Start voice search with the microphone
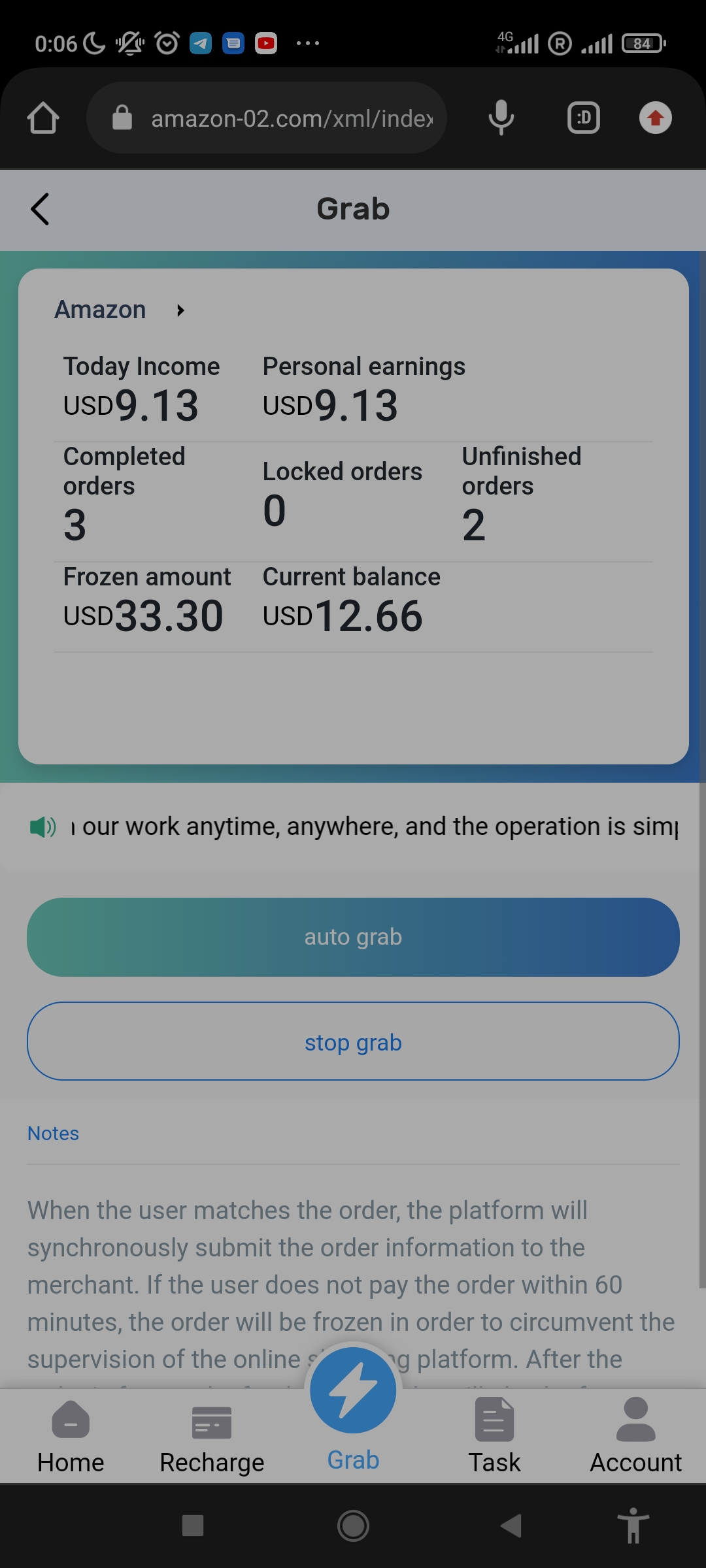 click(x=501, y=118)
